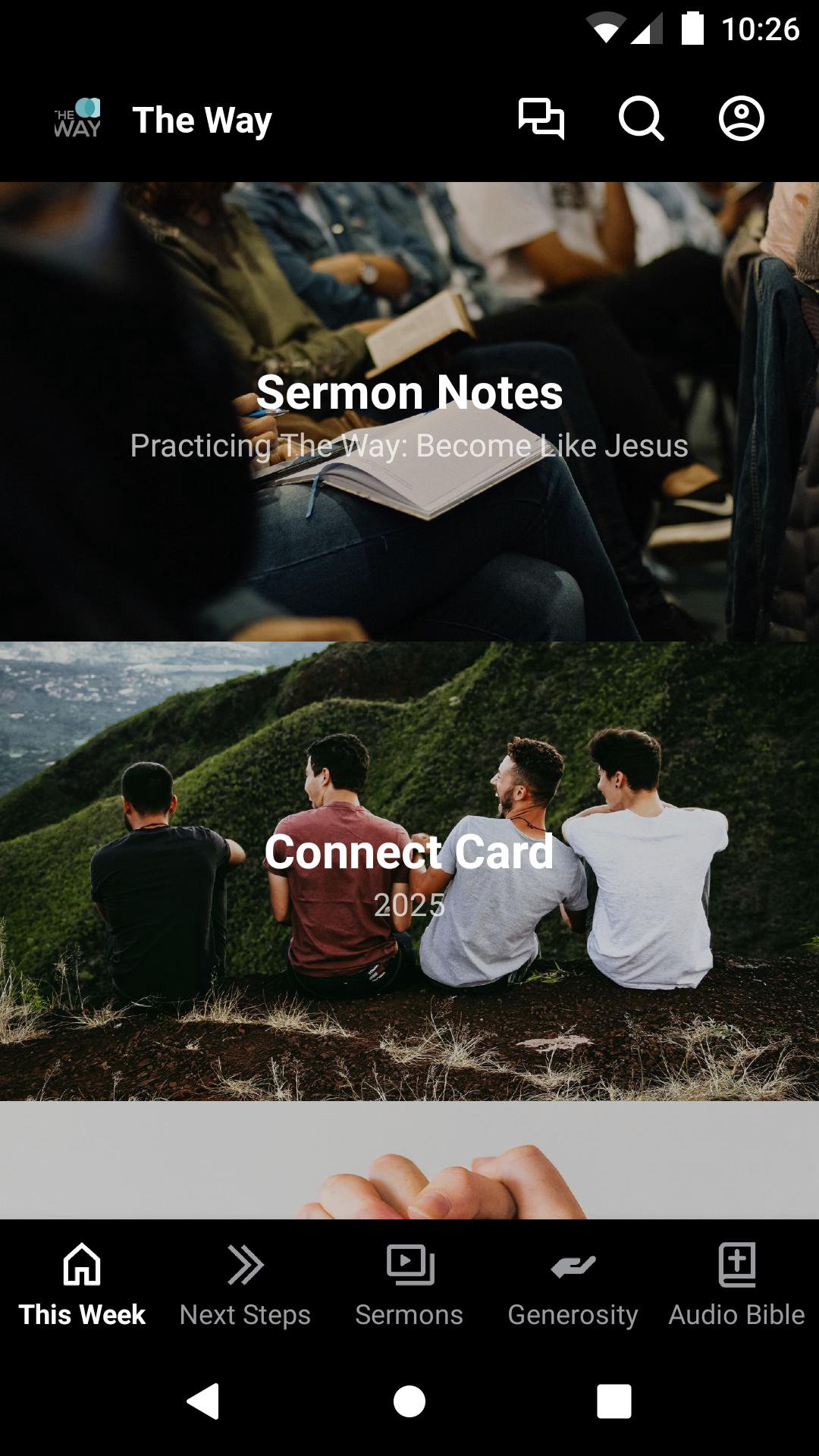819x1456 pixels.
Task: Open the card showing clasped hands
Action: pos(409,1160)
